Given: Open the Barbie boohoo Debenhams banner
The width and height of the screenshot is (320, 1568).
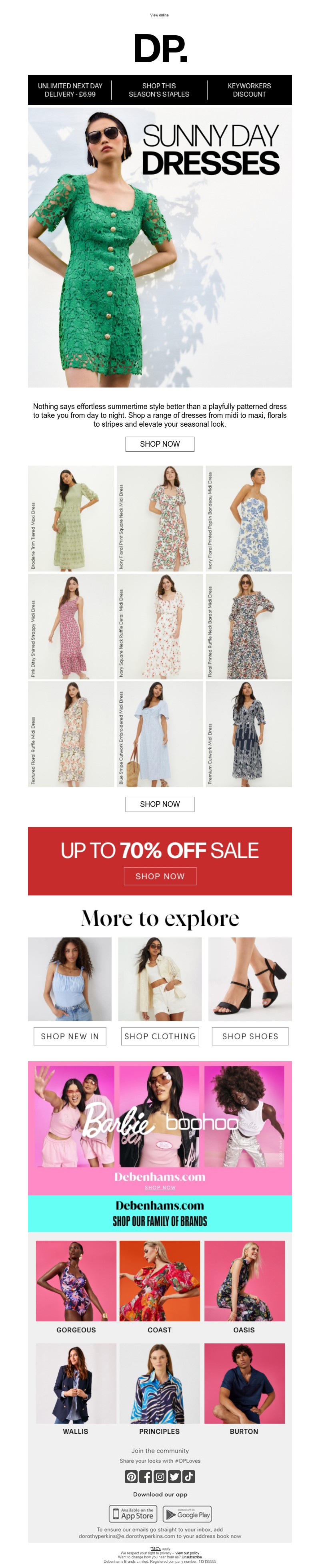Looking at the screenshot, I should tap(160, 1126).
